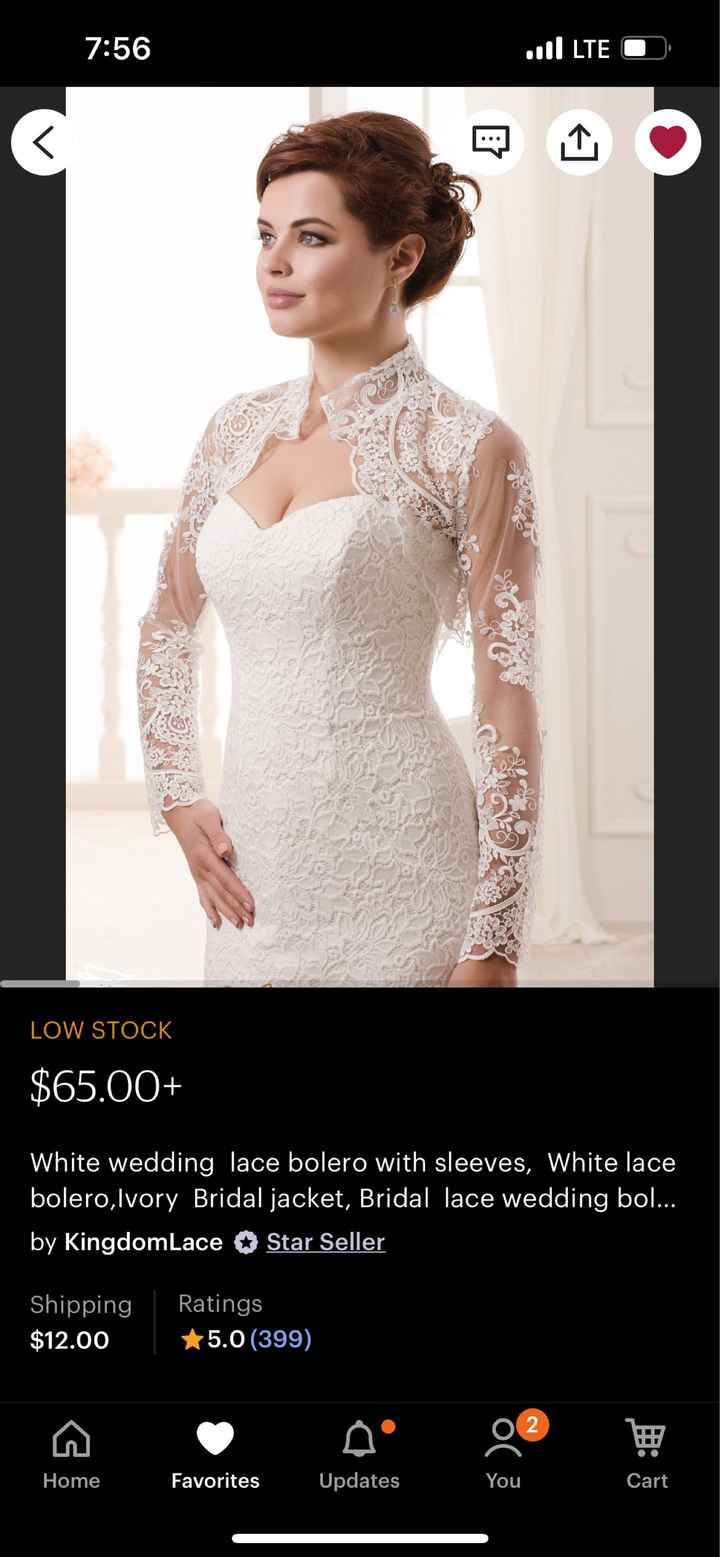Tap the share icon on the listing
This screenshot has width=720, height=1557.
click(579, 142)
